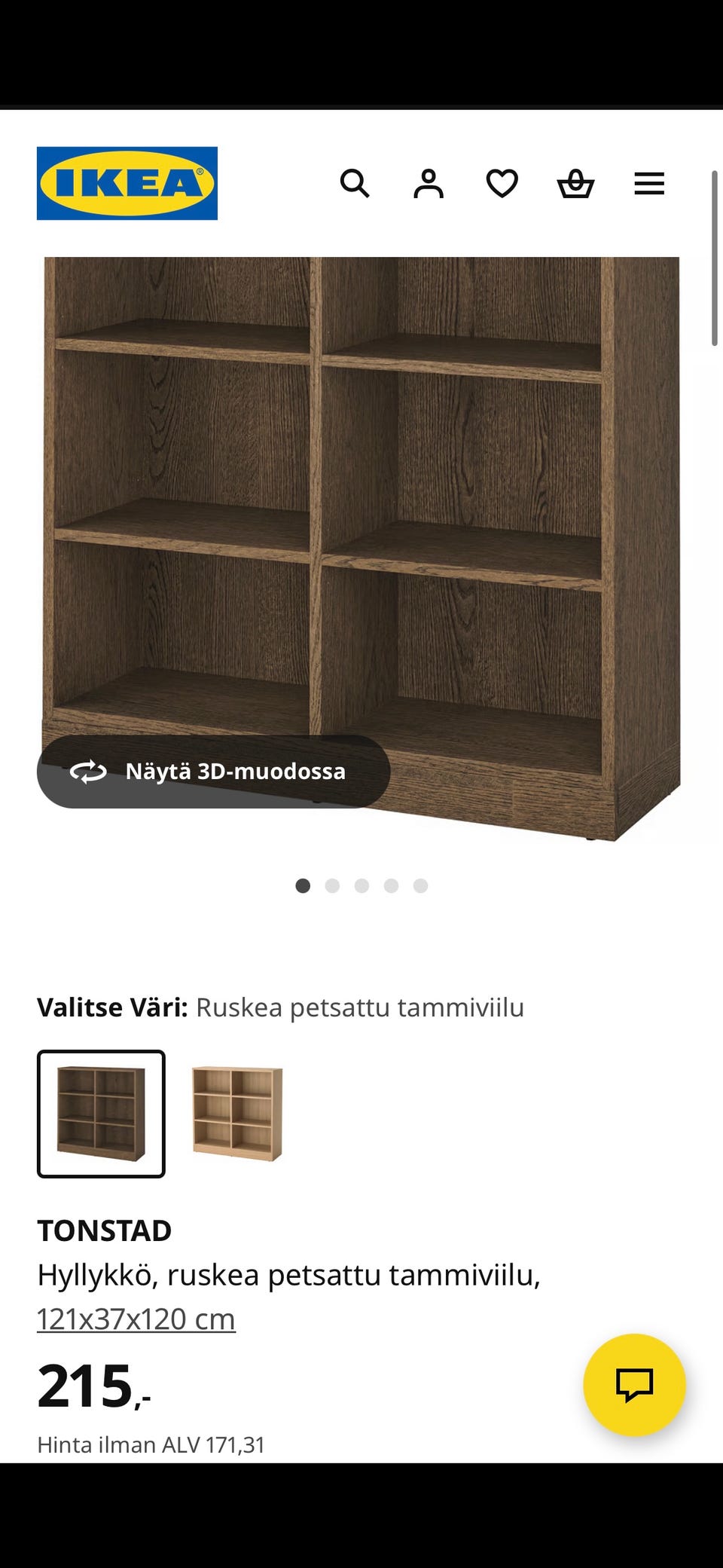Screen dimensions: 723x1568
Task: Open your account profile
Action: [428, 183]
